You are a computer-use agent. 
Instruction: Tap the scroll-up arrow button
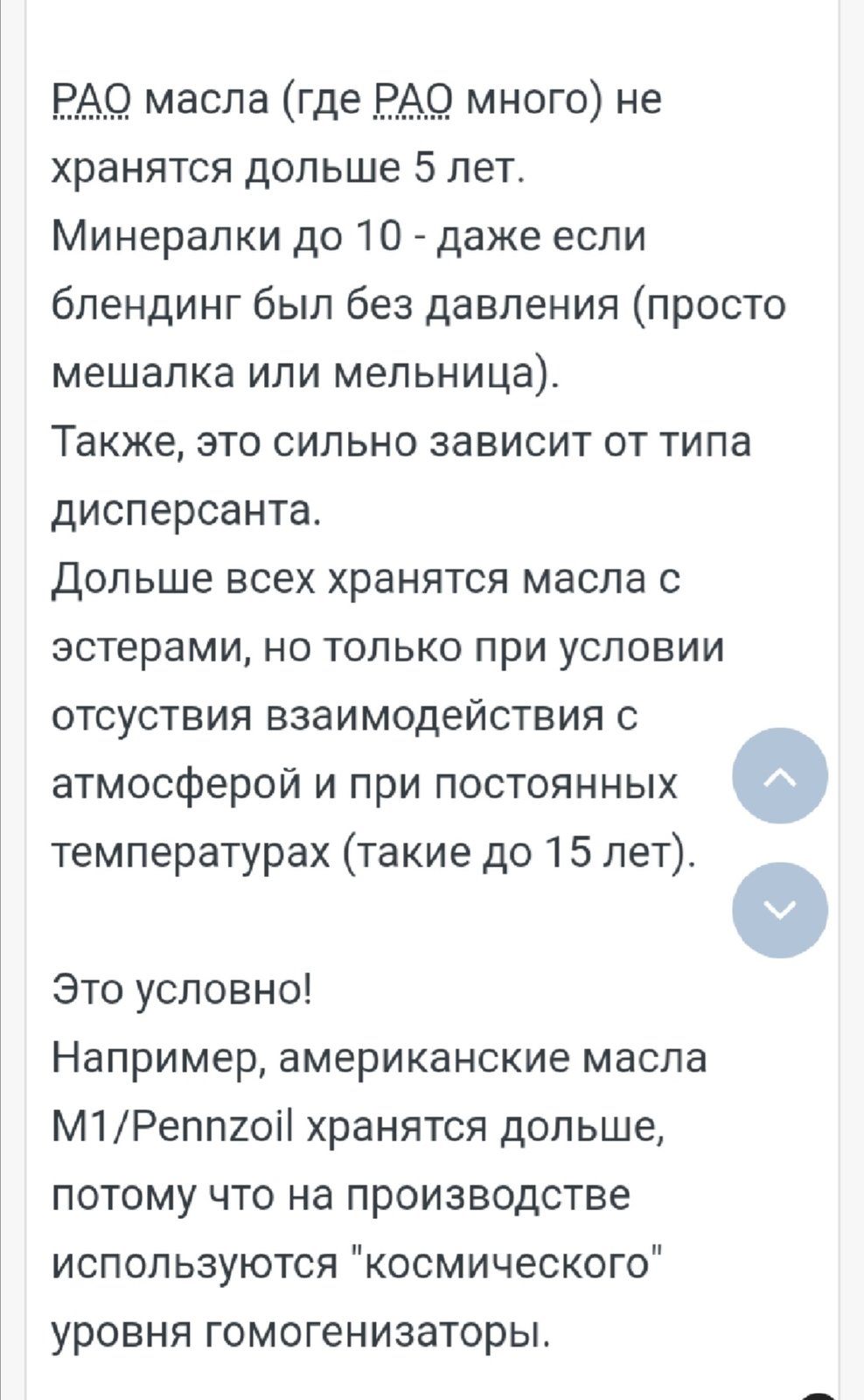[780, 775]
